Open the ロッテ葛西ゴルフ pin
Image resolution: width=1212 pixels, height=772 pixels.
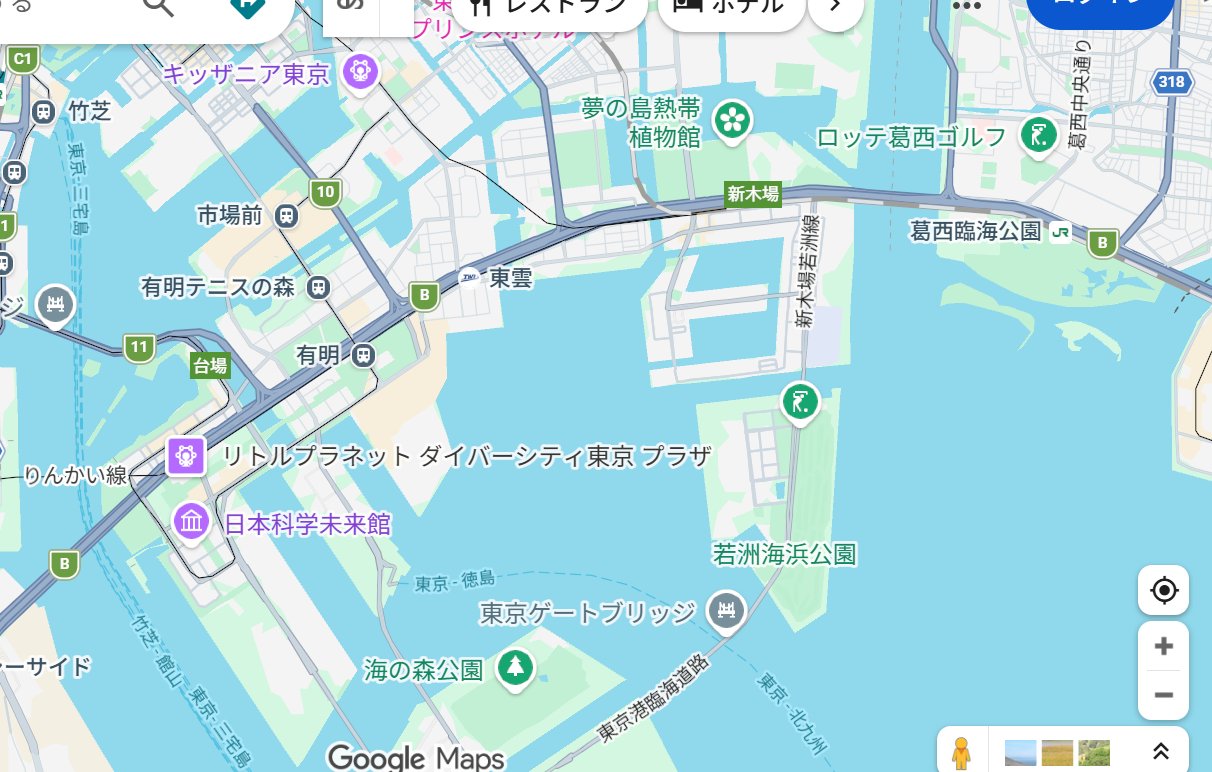[1039, 135]
